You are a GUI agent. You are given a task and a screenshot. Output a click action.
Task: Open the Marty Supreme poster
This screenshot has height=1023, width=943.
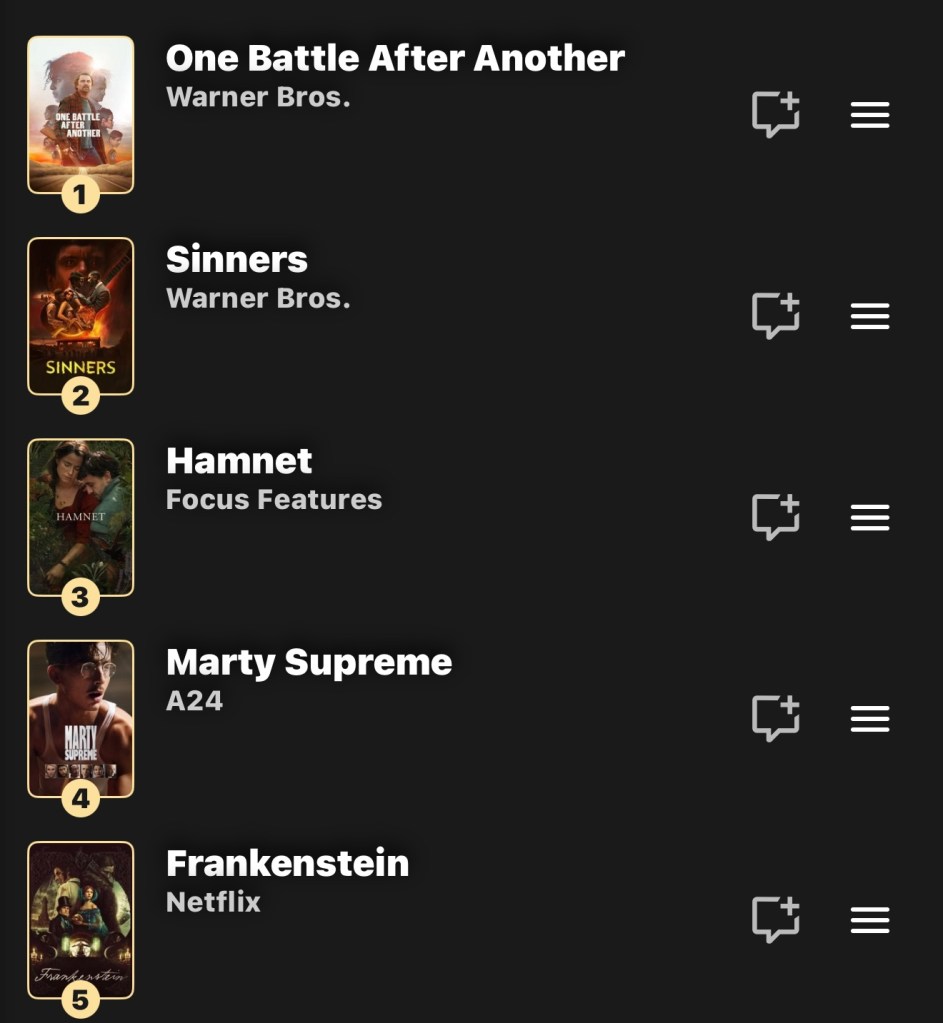80,715
